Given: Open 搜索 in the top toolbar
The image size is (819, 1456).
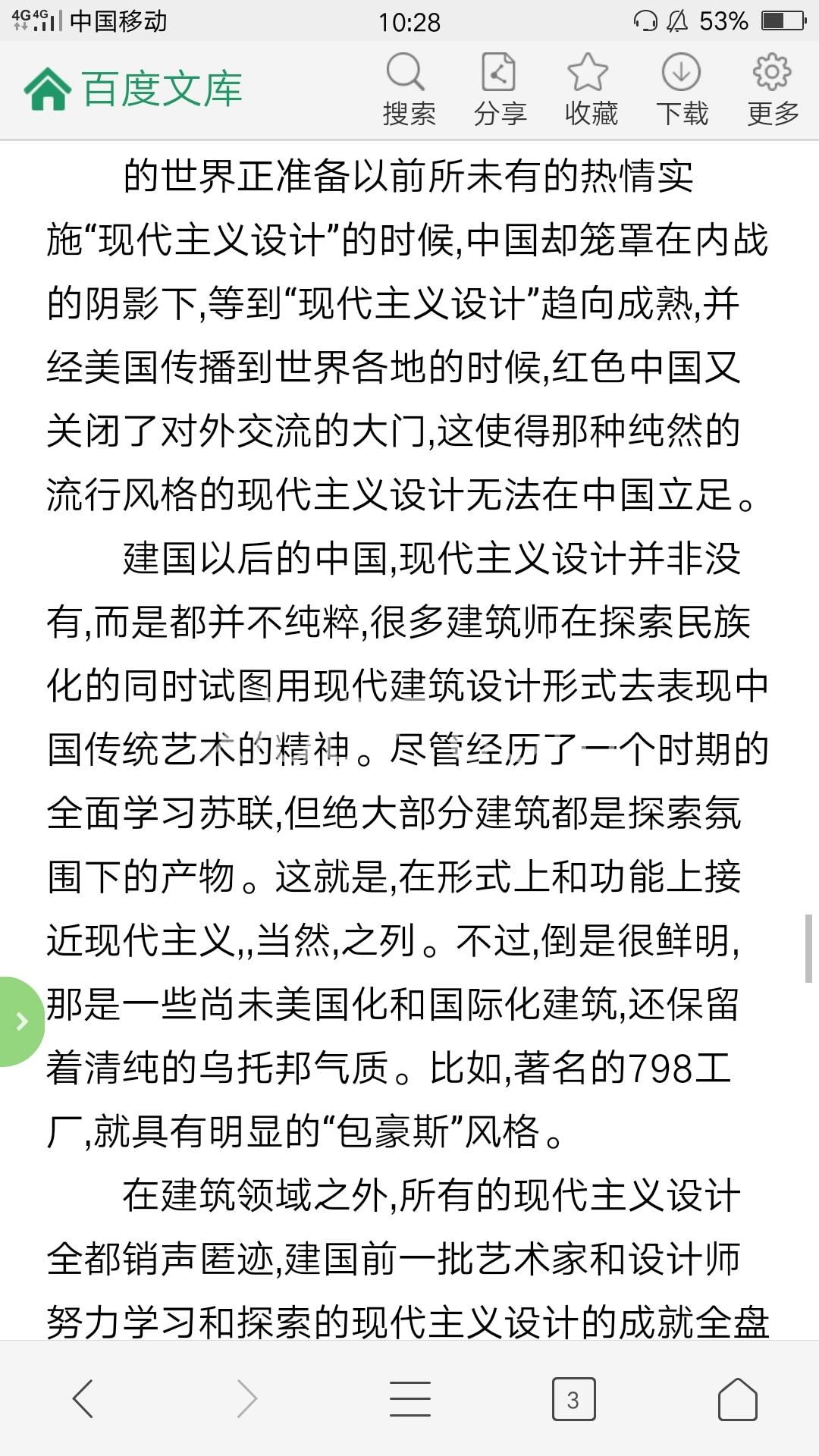Looking at the screenshot, I should point(409,90).
